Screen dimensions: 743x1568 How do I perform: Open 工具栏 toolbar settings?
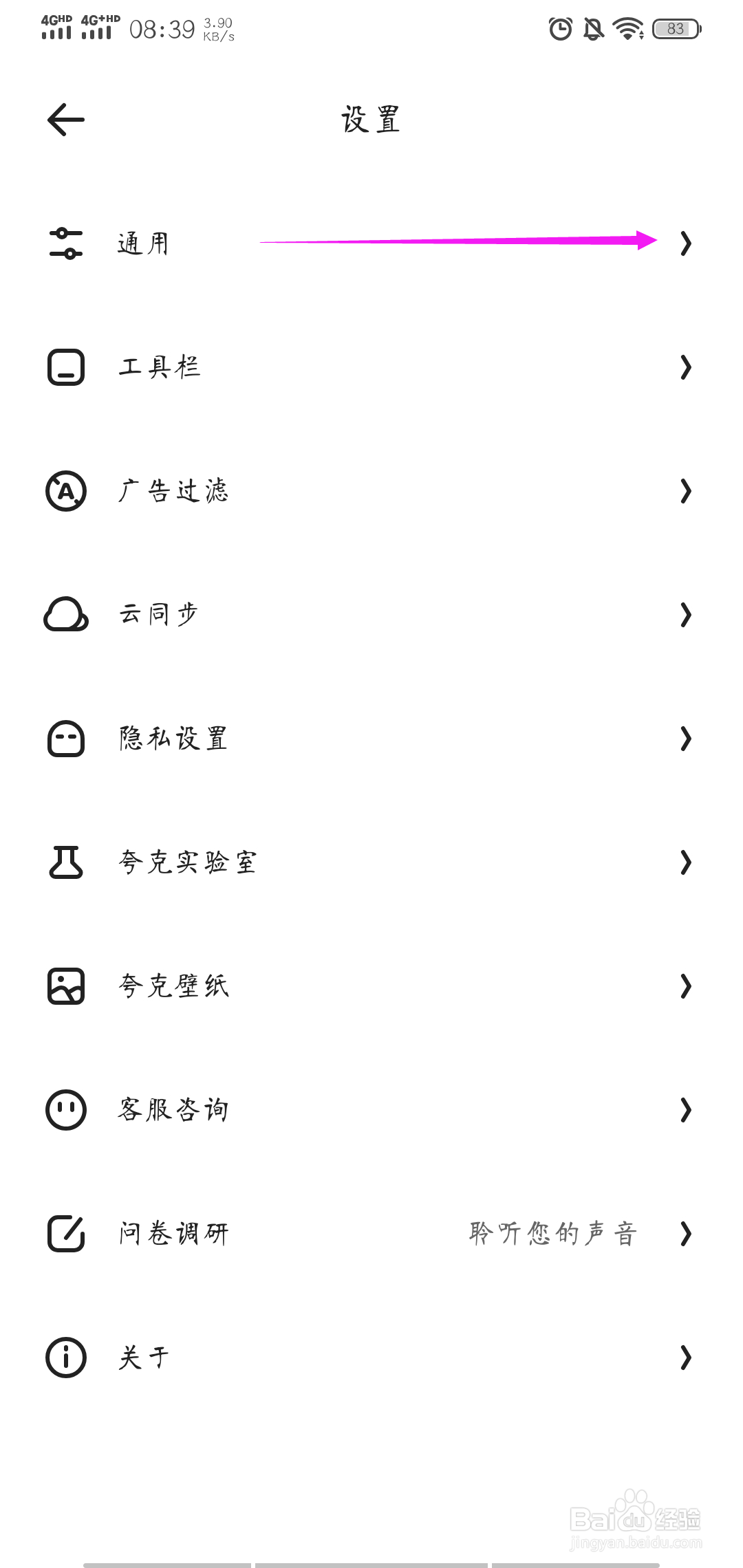(x=371, y=367)
